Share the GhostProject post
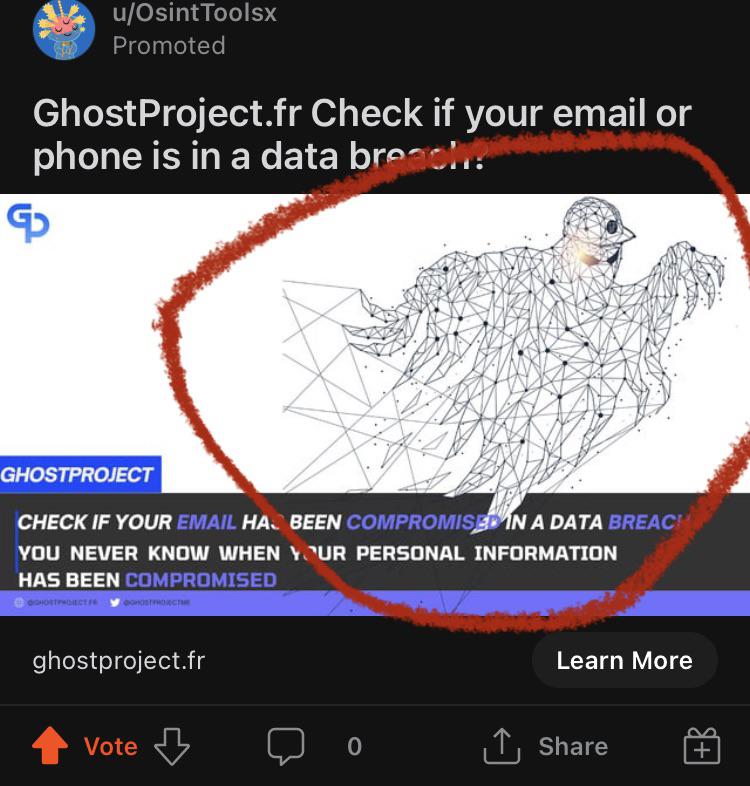750x786 pixels. tap(545, 747)
